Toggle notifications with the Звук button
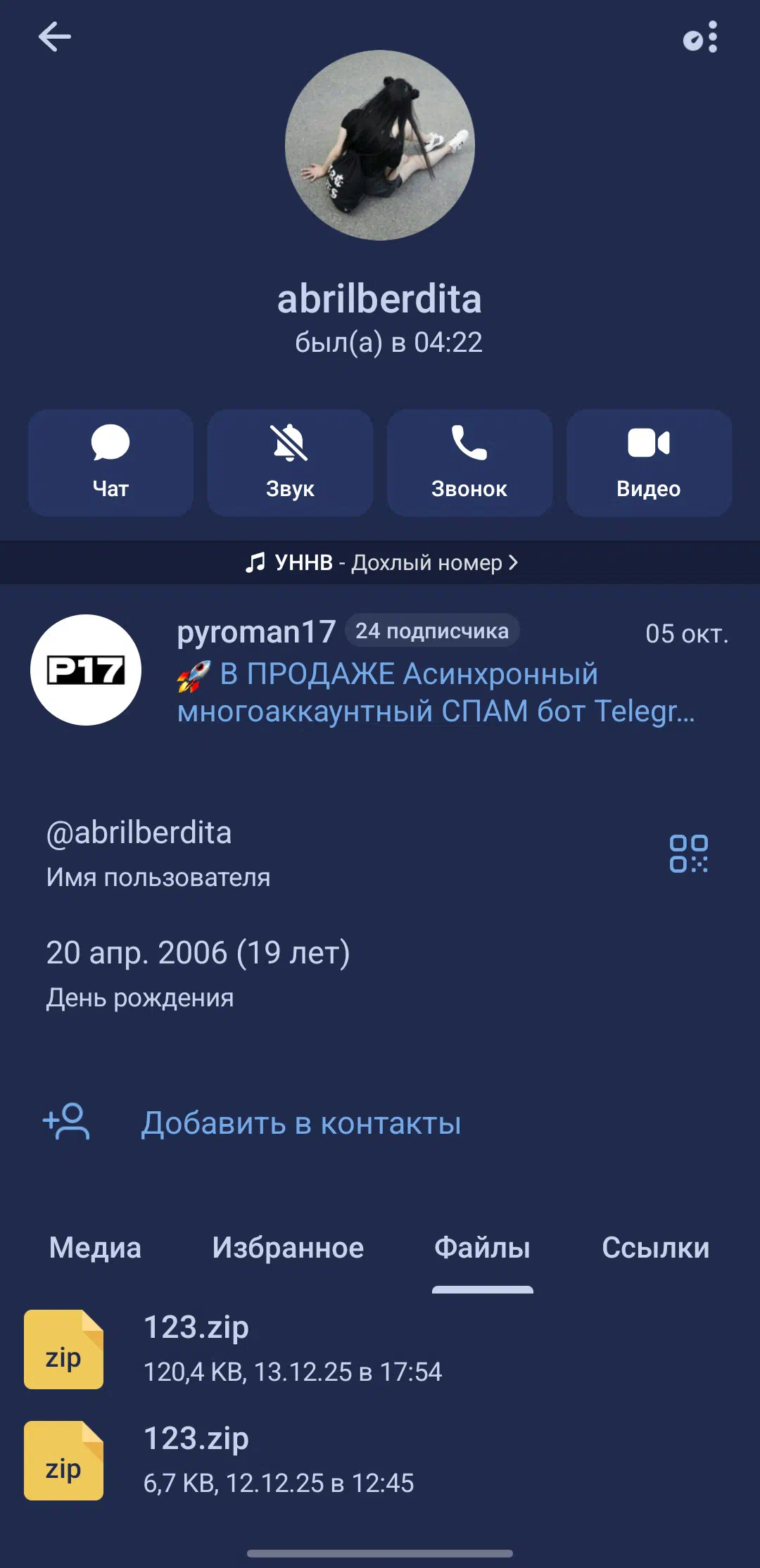 coord(290,462)
